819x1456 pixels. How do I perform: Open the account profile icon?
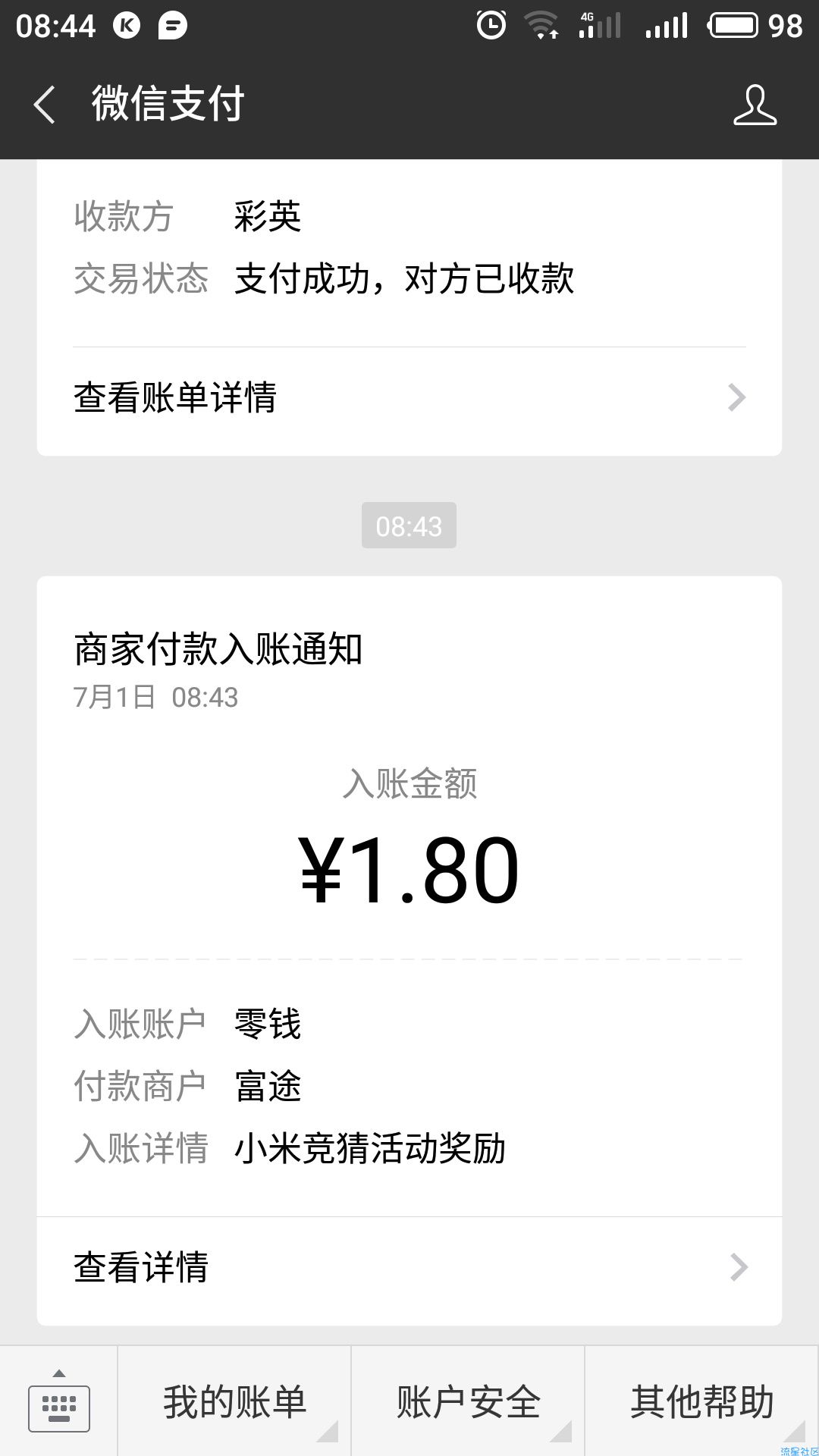coord(755,105)
